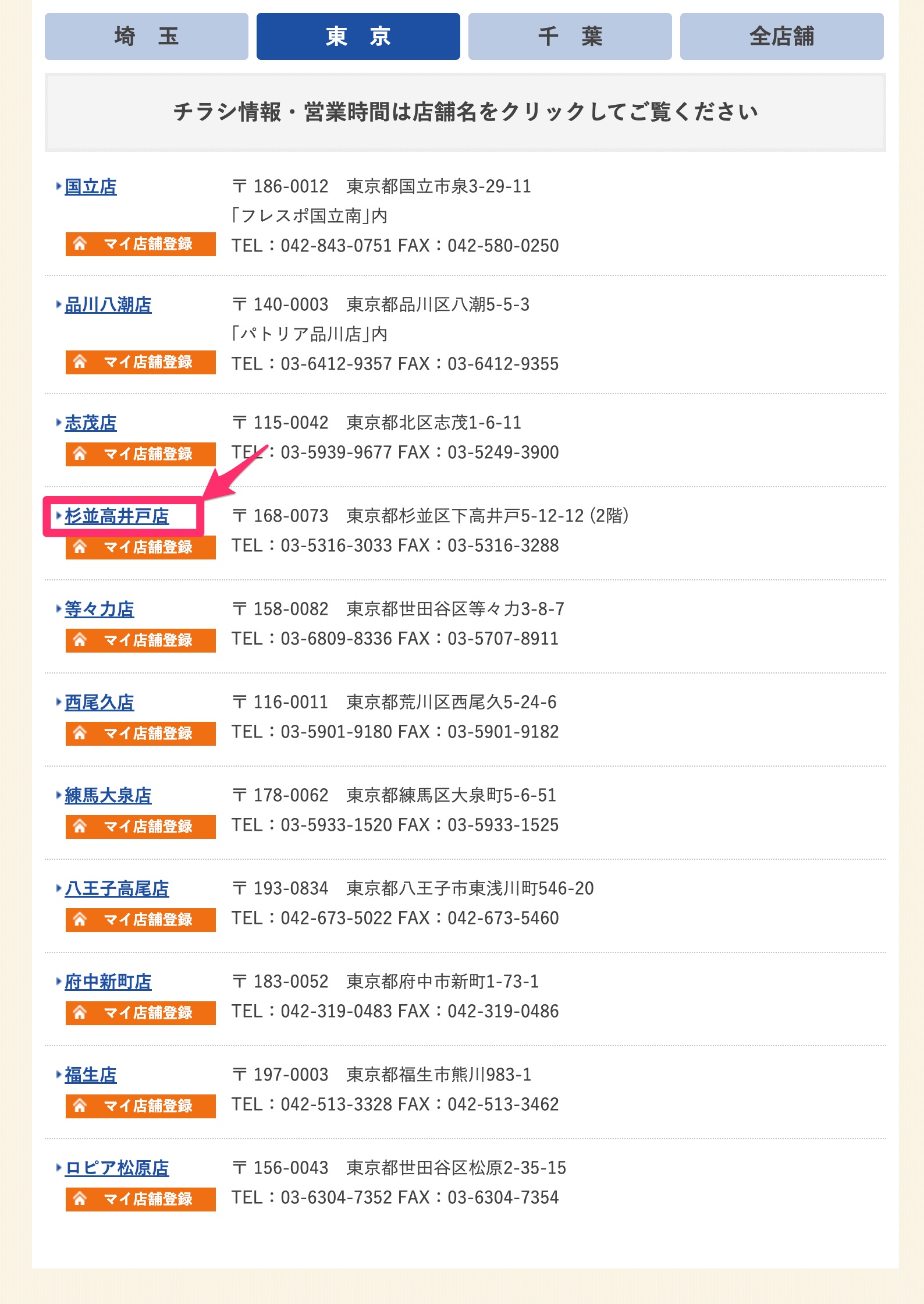Open the 杉並高井戸店 link
This screenshot has width=924, height=1304.
(116, 516)
